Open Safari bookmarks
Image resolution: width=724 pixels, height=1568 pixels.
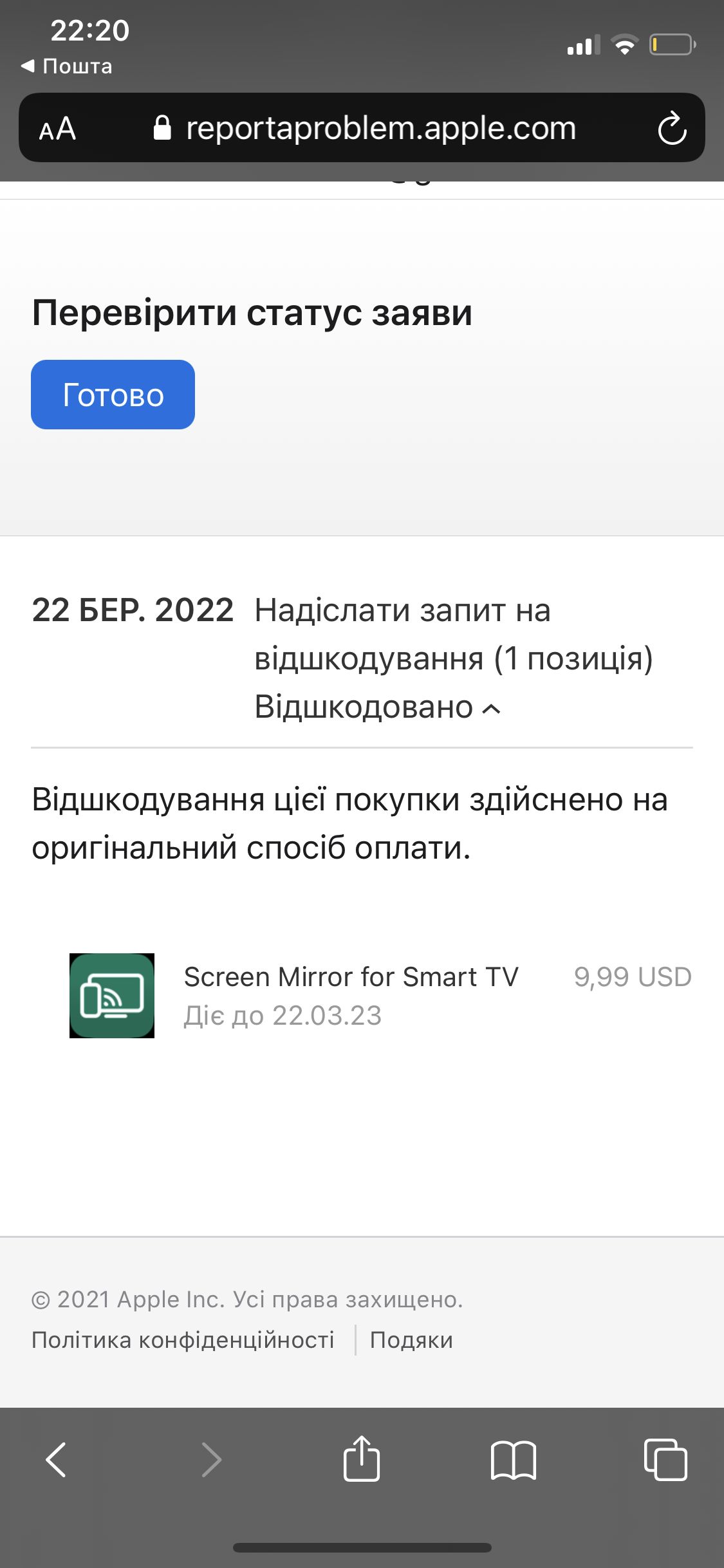513,1459
